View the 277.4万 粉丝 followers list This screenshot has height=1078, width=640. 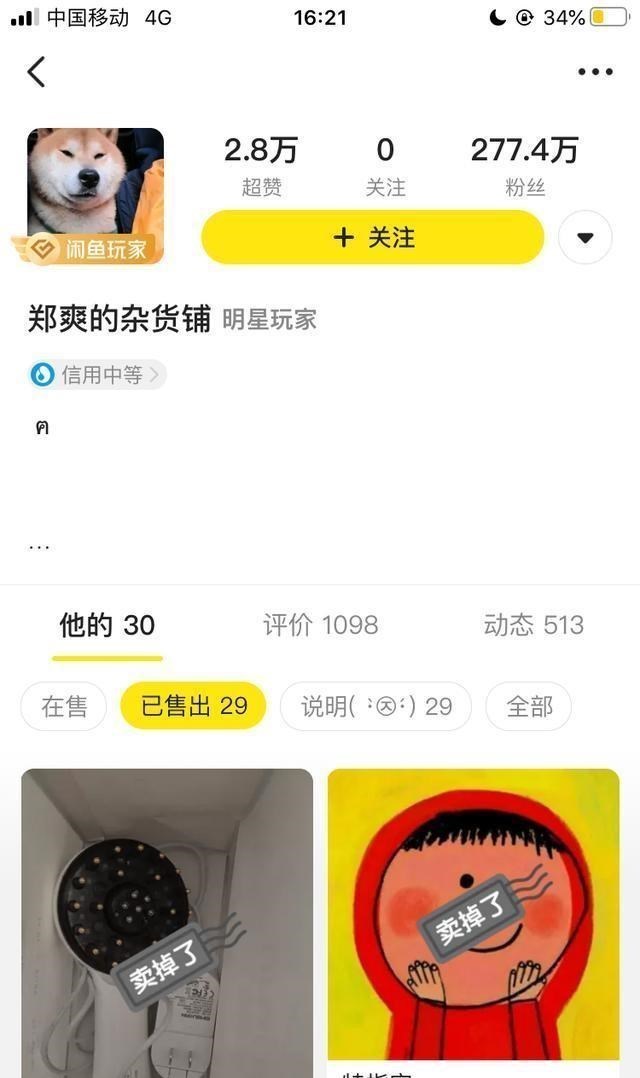[525, 166]
